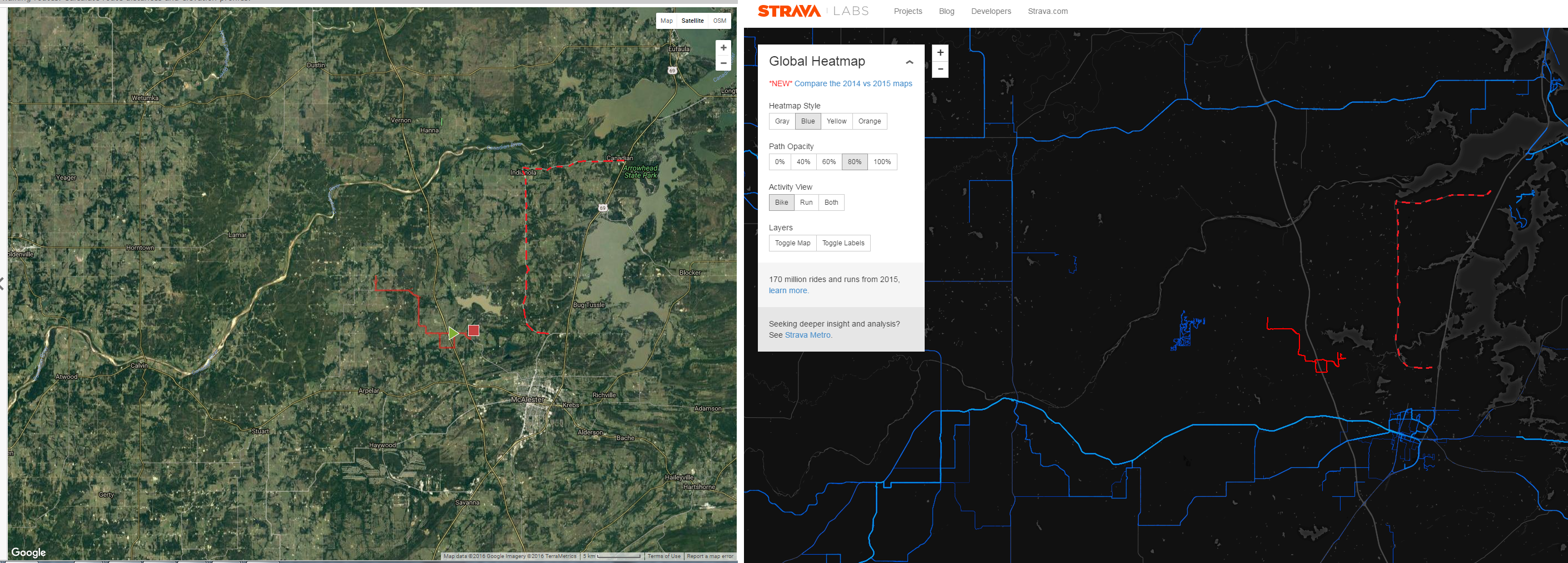Switch the left map to Map view
Screen dimensions: 1568x563
(667, 21)
